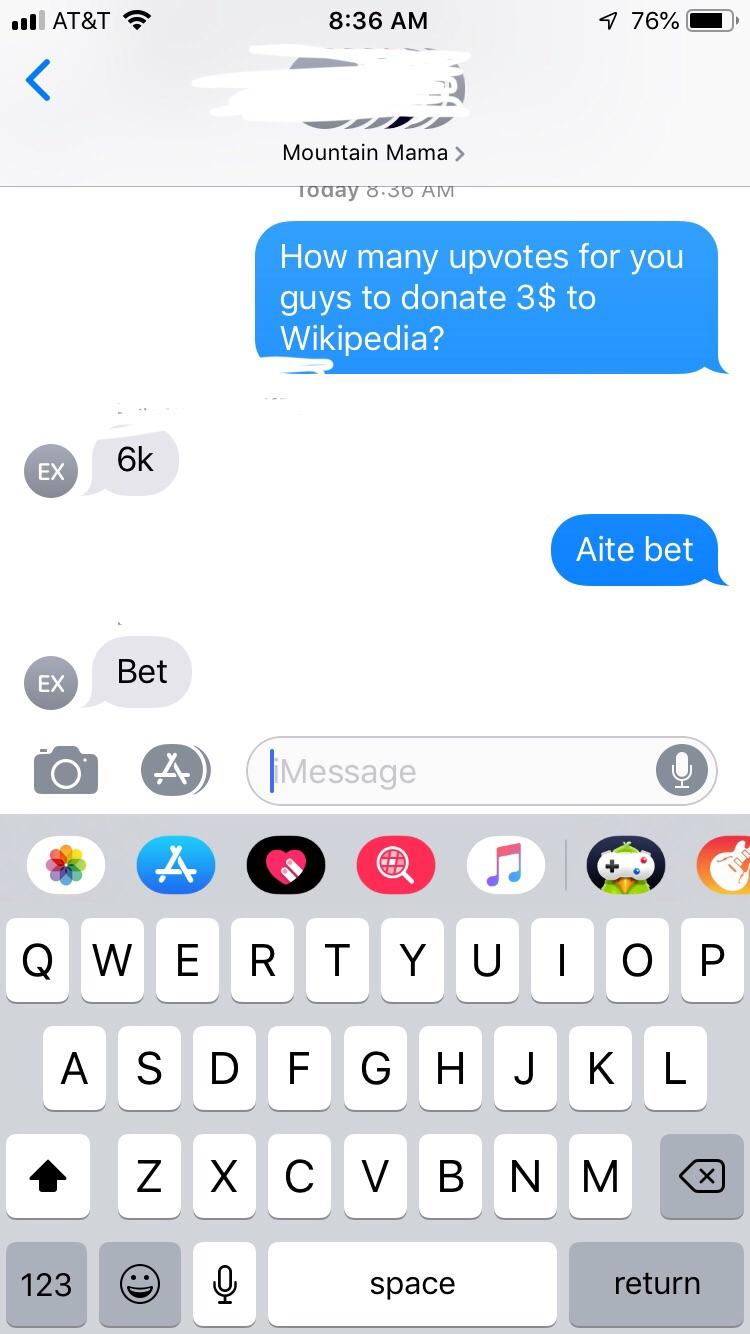Open the GarageBand guitar iMessage app
This screenshot has width=750, height=1334.
[725, 864]
